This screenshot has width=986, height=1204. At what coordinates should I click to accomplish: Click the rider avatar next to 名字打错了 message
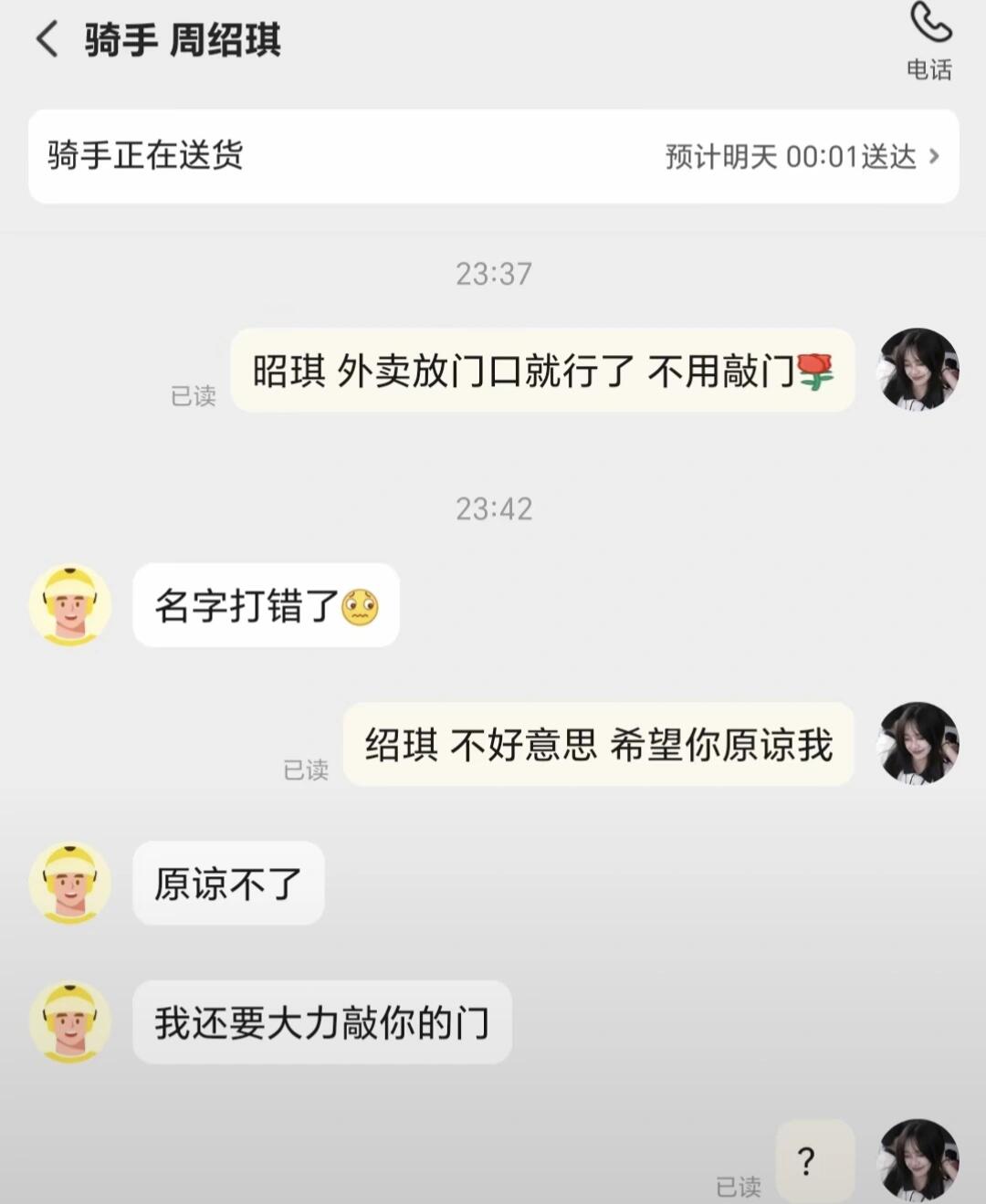point(69,606)
